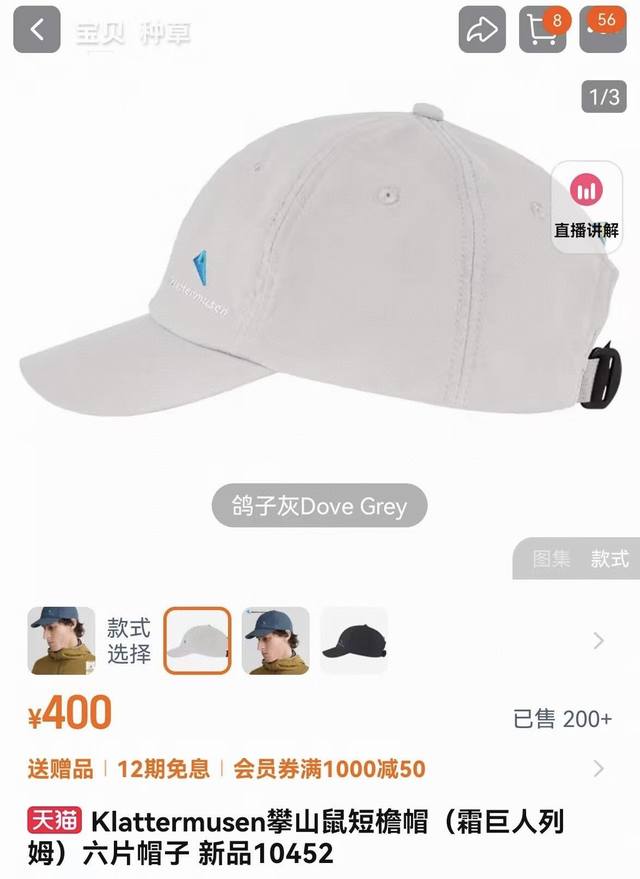Share this Klattermusen cap listing

pos(482,30)
